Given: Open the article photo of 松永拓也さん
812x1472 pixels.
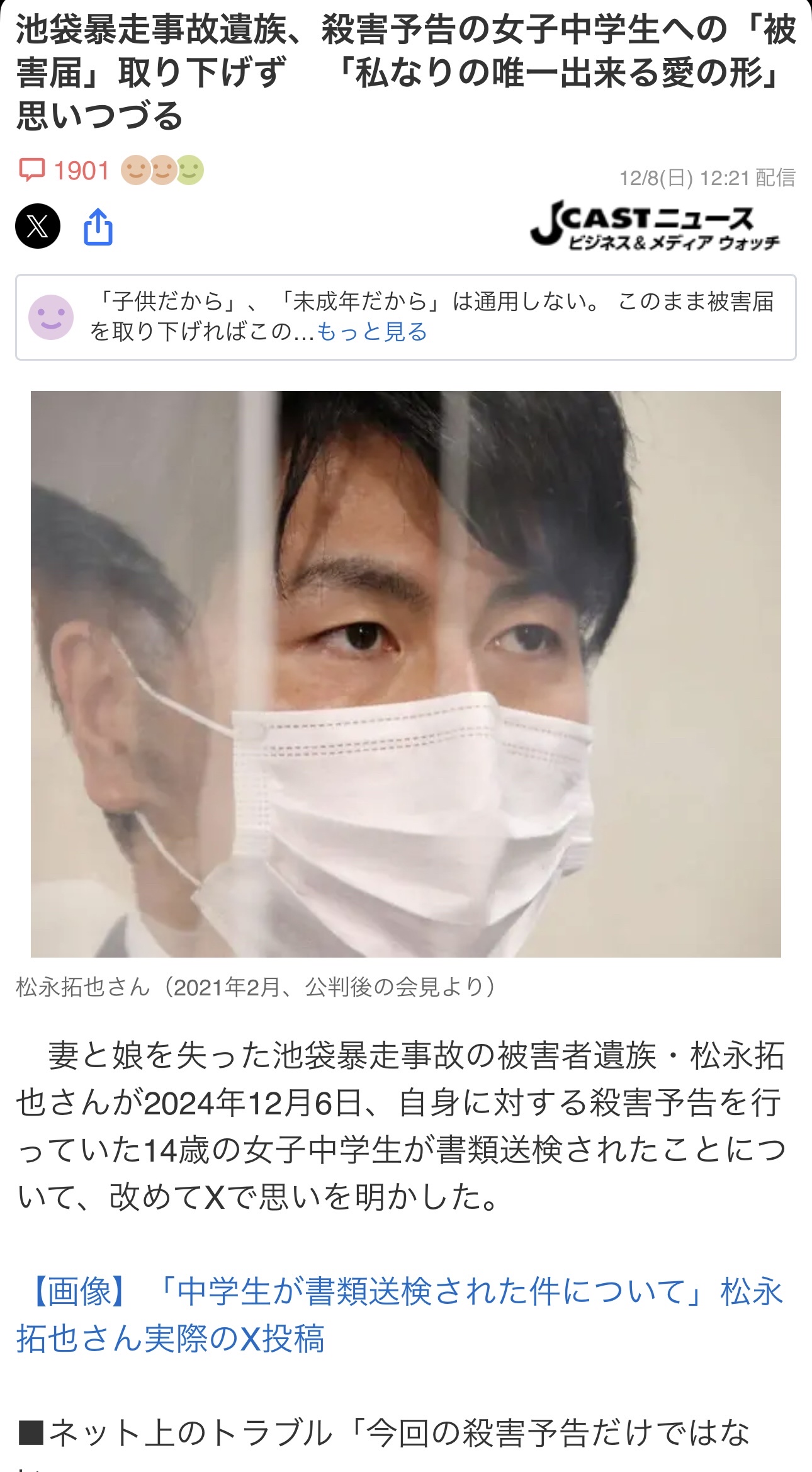Looking at the screenshot, I should pyautogui.click(x=406, y=674).
